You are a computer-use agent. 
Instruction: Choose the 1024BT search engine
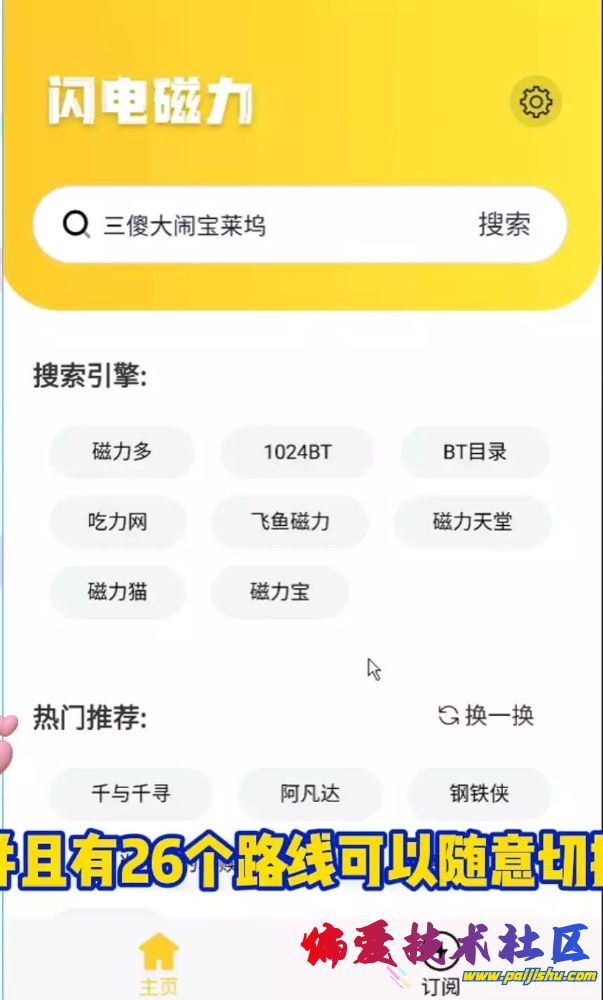point(297,451)
